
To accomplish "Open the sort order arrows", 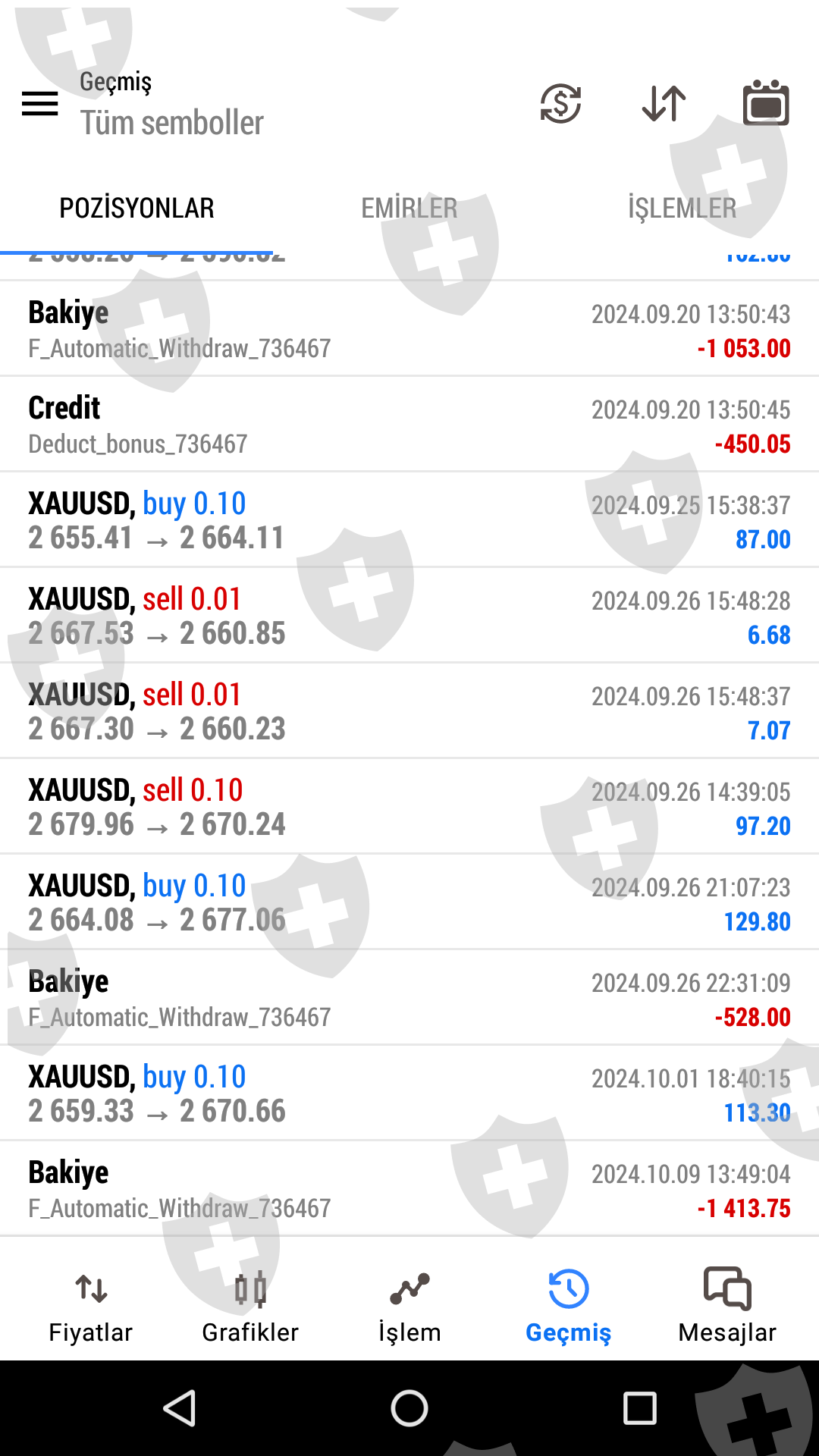I will pyautogui.click(x=664, y=104).
